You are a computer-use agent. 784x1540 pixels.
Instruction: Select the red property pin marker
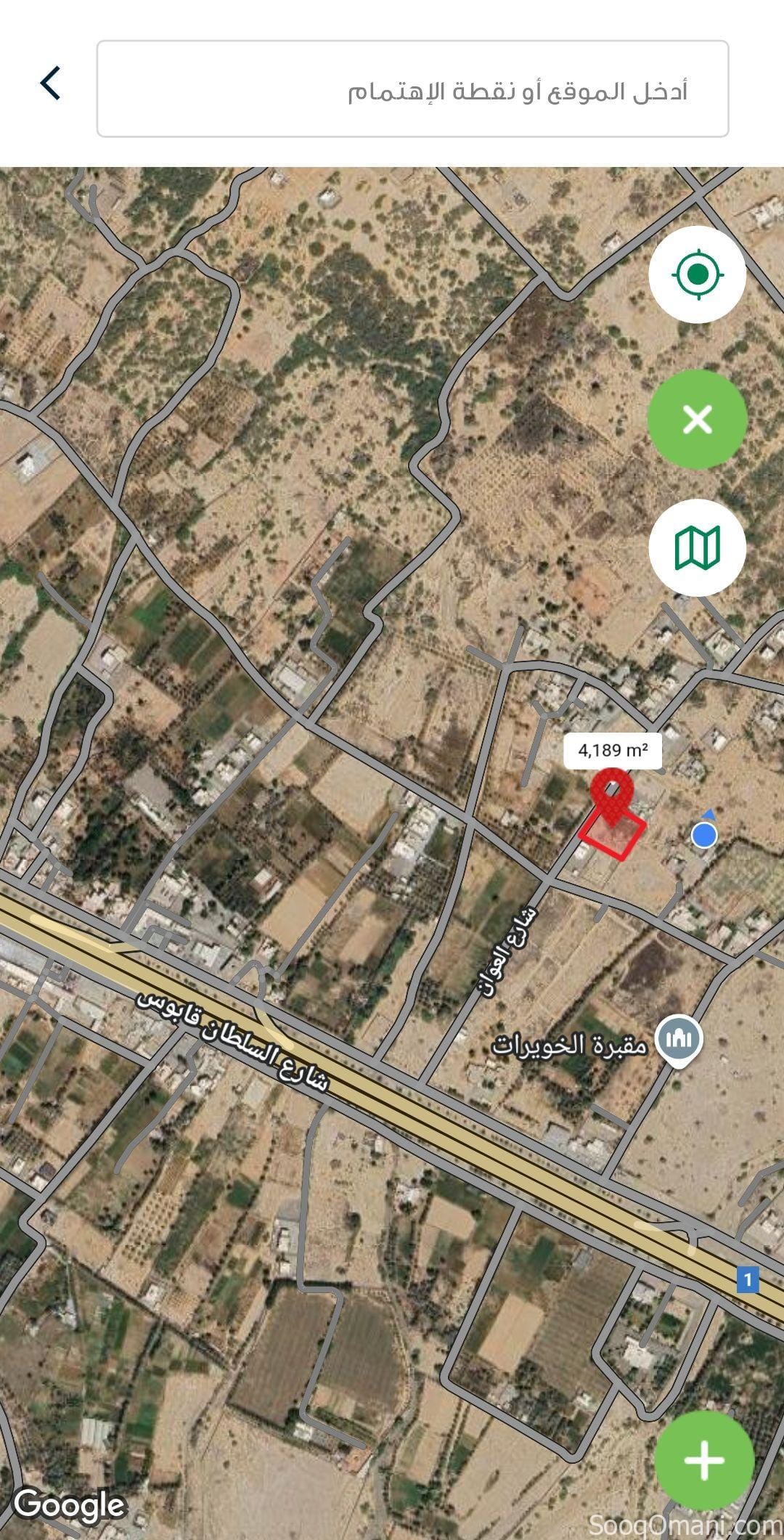[612, 797]
